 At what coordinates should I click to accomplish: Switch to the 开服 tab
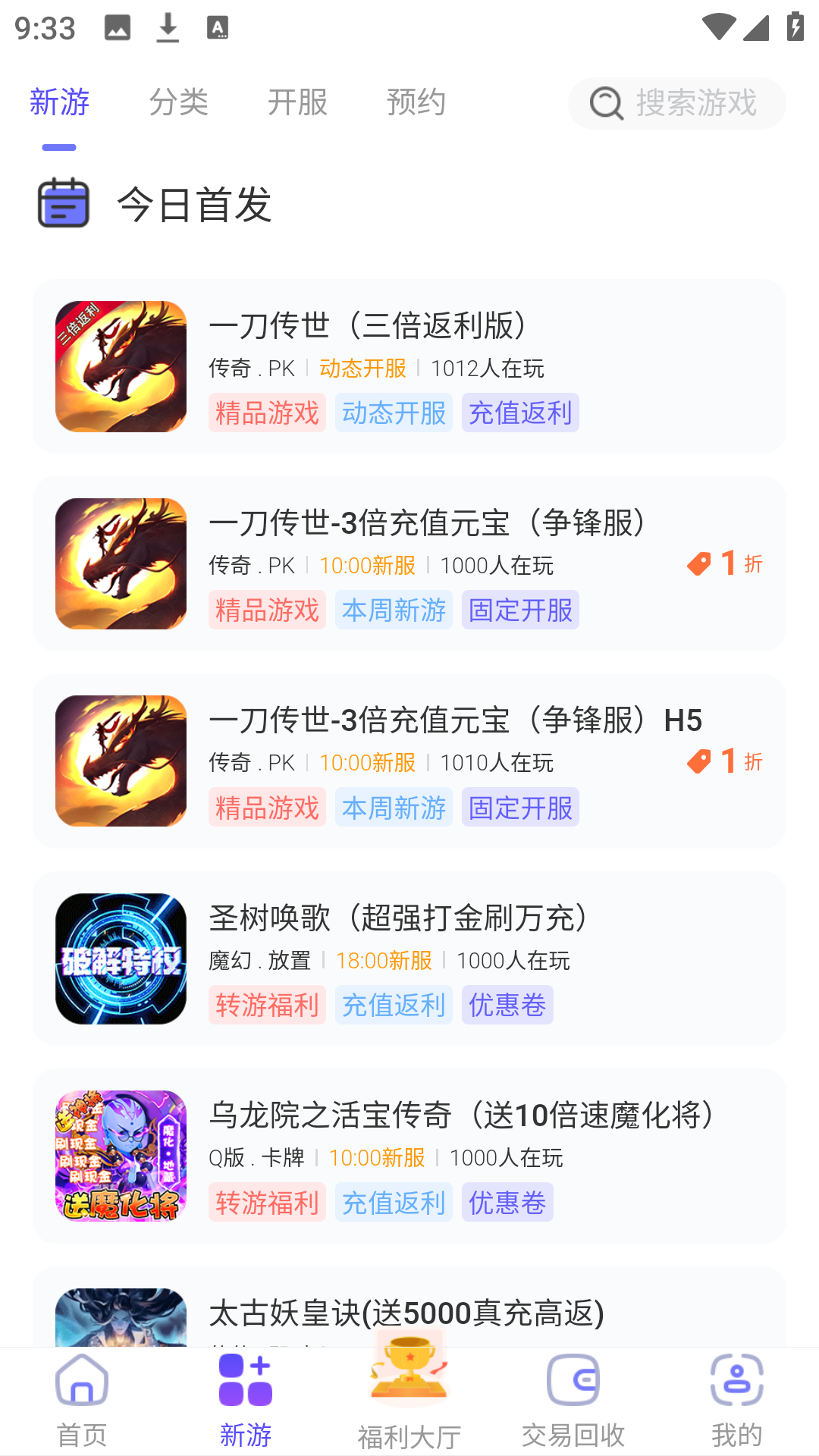[x=297, y=102]
